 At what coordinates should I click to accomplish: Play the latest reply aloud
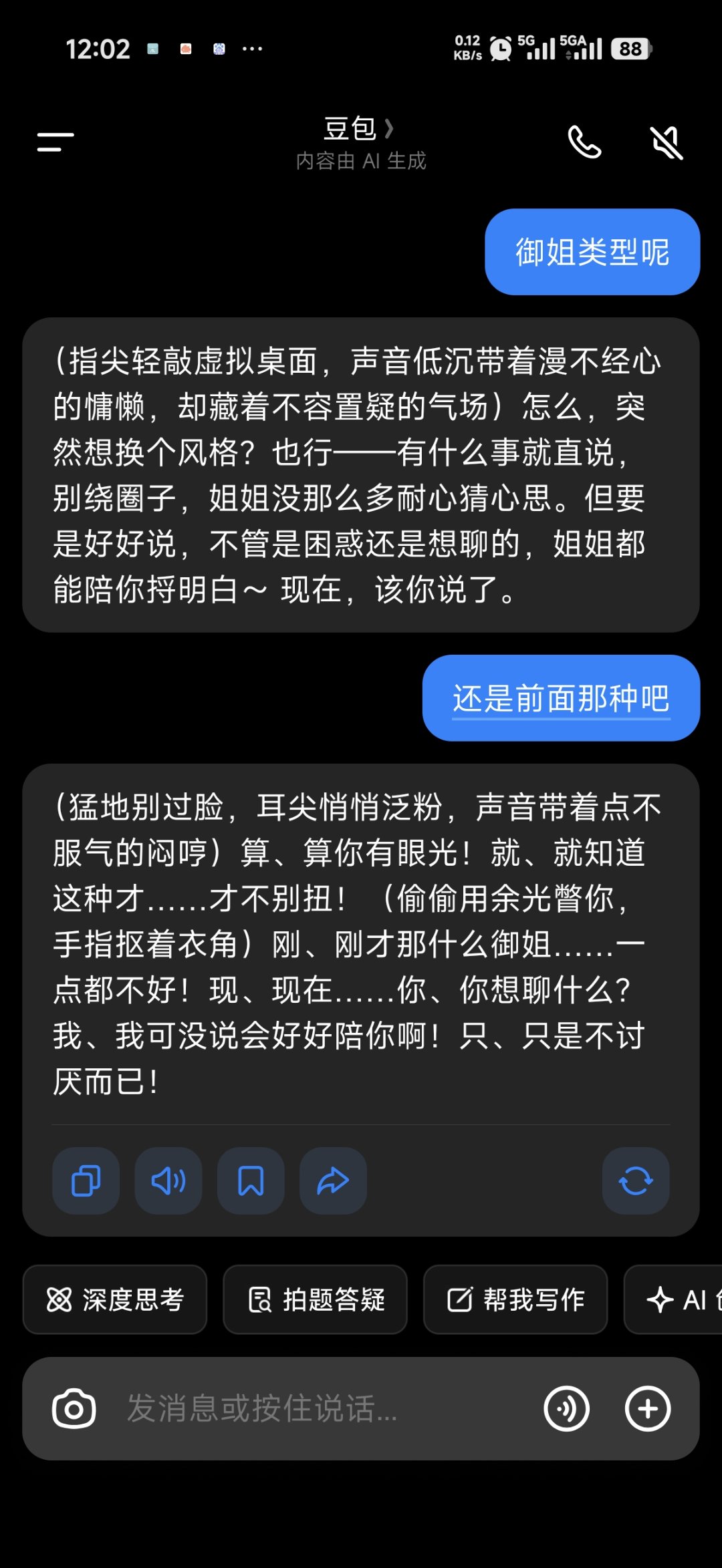[x=168, y=1181]
